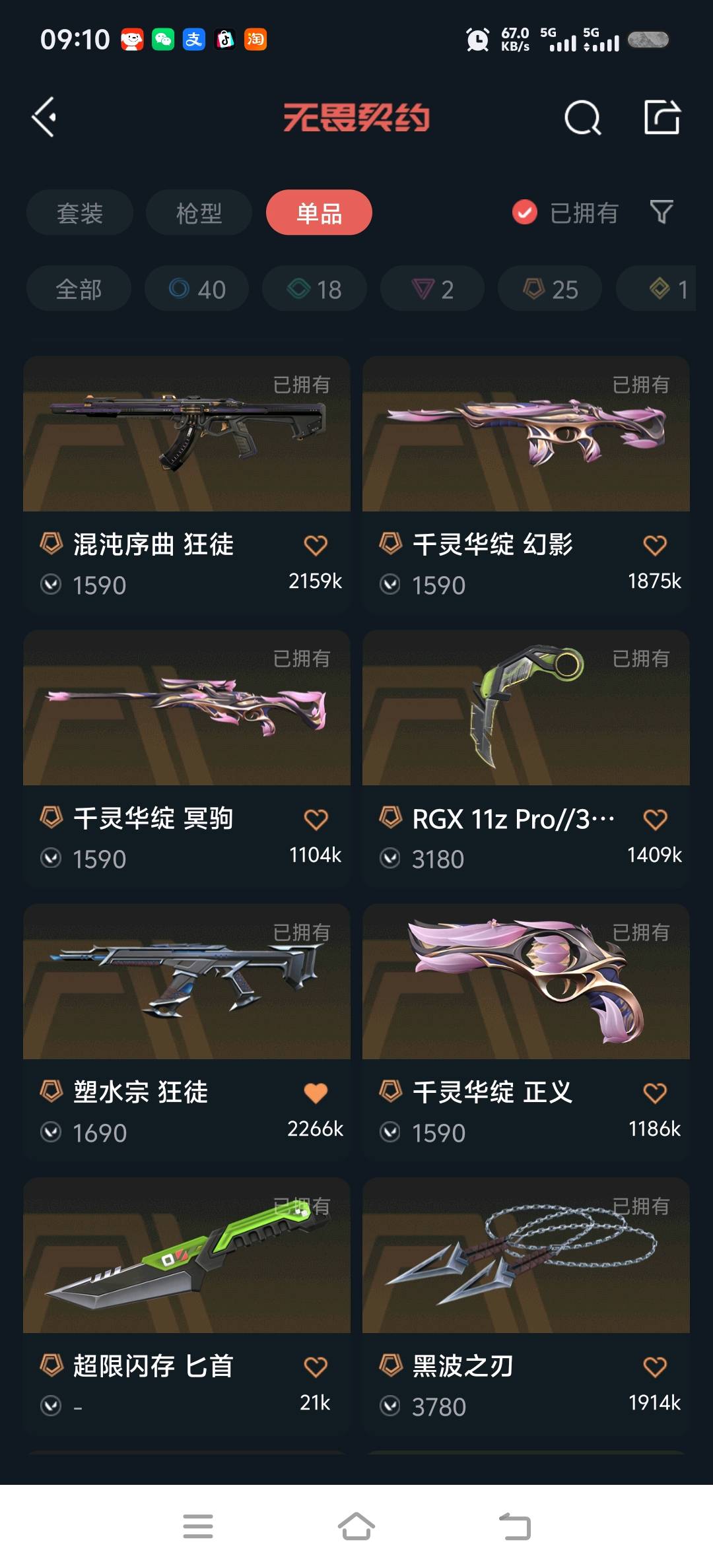713x1568 pixels.
Task: Switch to the 枪型 tab
Action: (x=199, y=212)
